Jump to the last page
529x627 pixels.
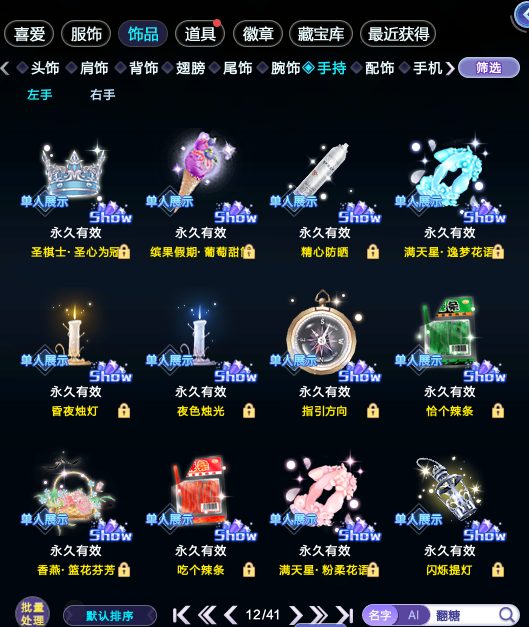344,615
